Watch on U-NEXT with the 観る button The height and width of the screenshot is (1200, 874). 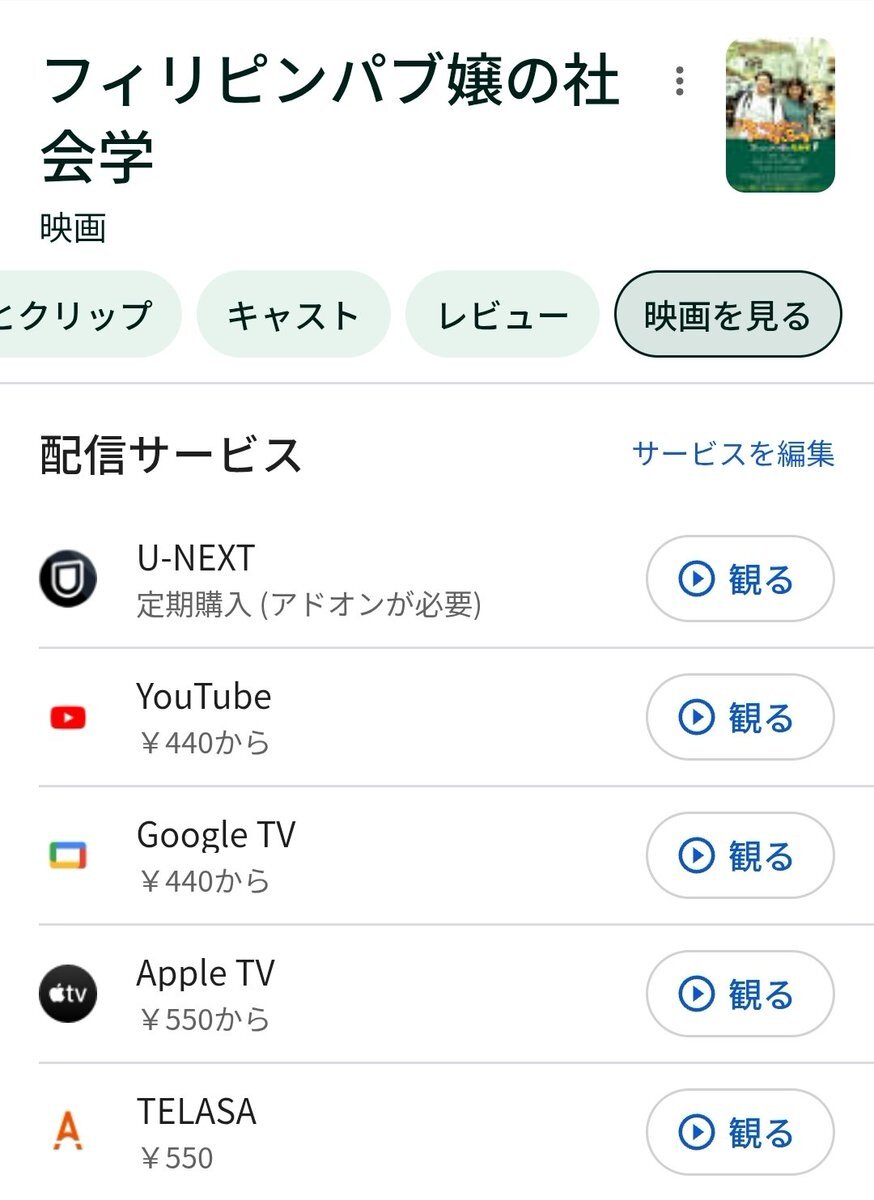(740, 579)
